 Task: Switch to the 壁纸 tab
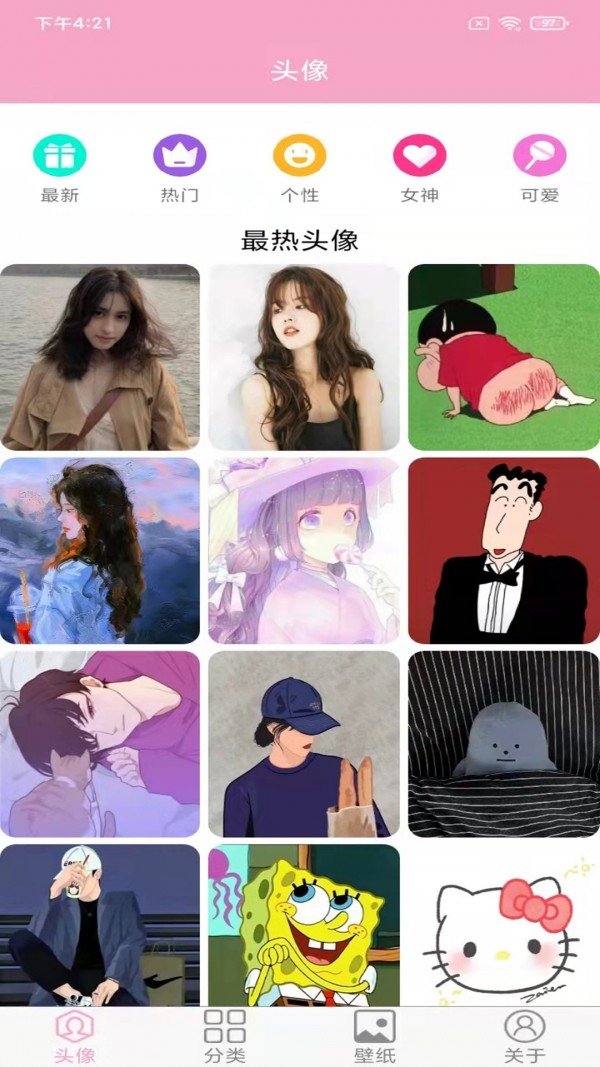point(375,1035)
